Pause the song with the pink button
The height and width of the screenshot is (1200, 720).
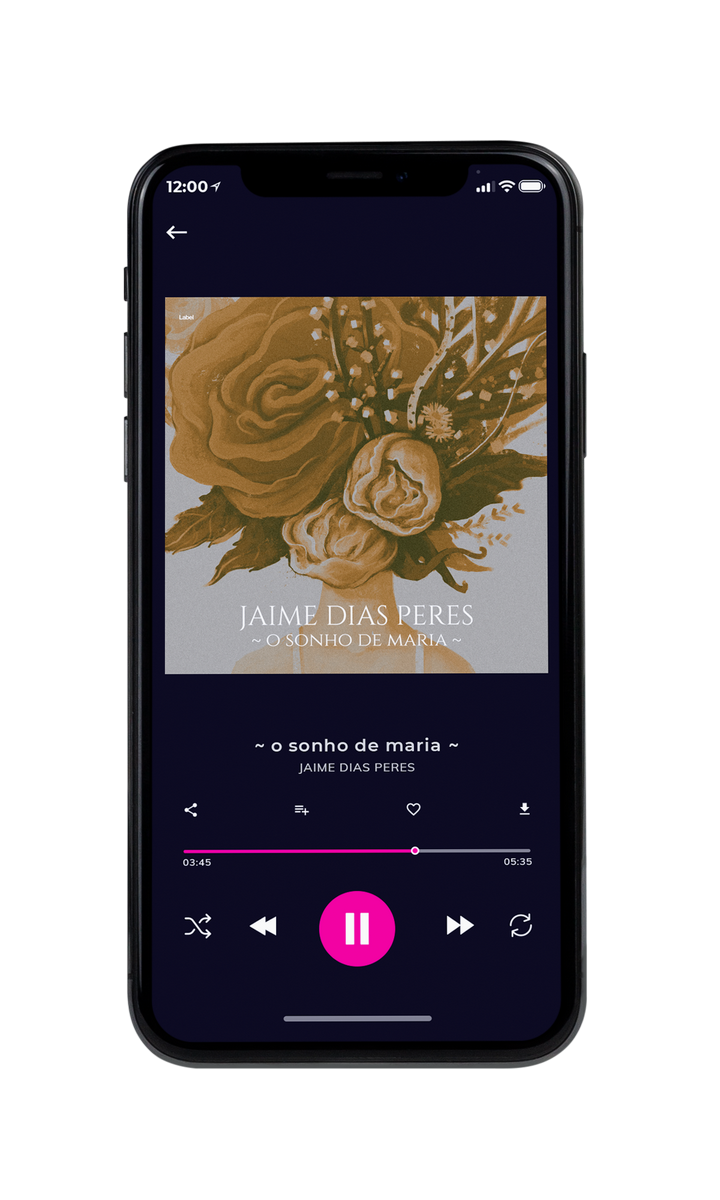[357, 929]
